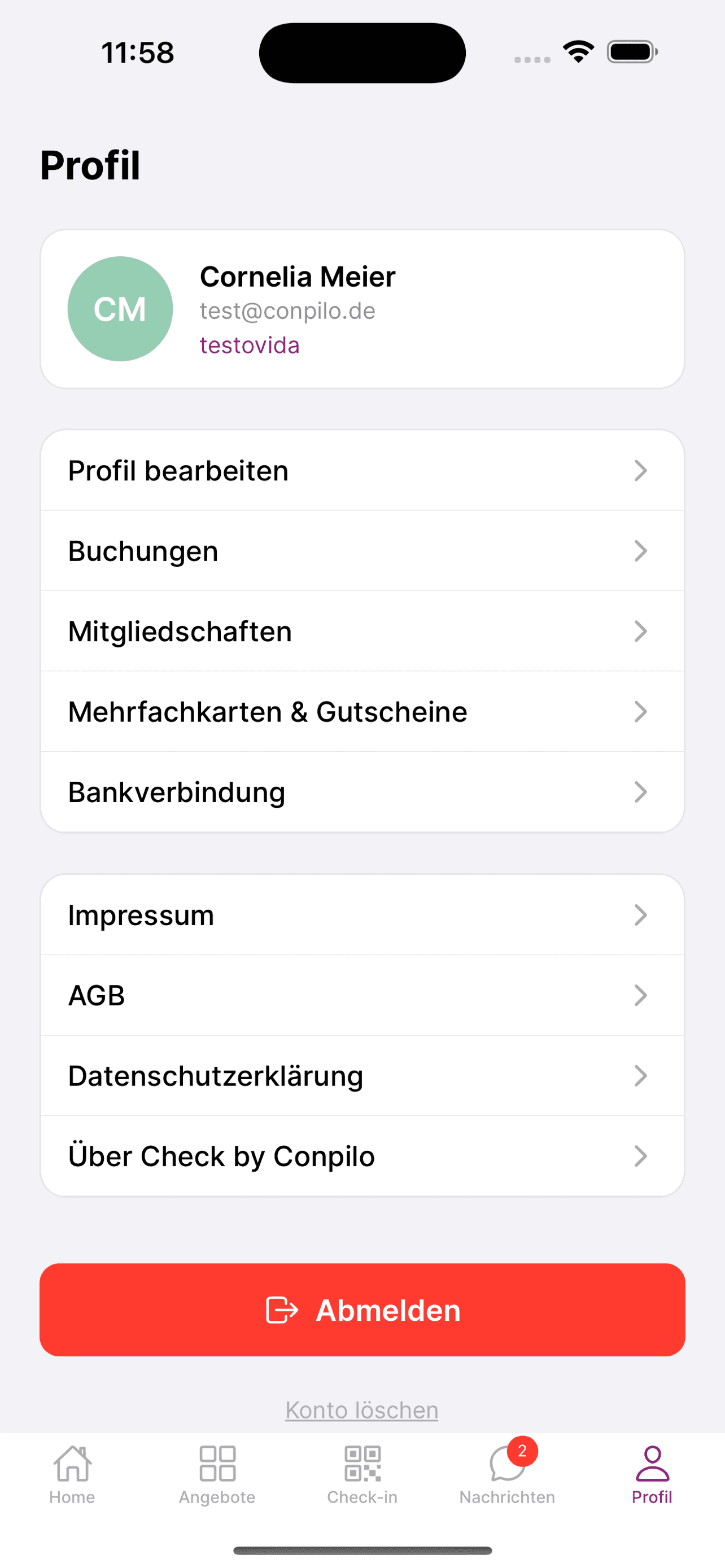Open Über Check by Conpilo
This screenshot has height=1568, width=725.
click(x=361, y=1156)
